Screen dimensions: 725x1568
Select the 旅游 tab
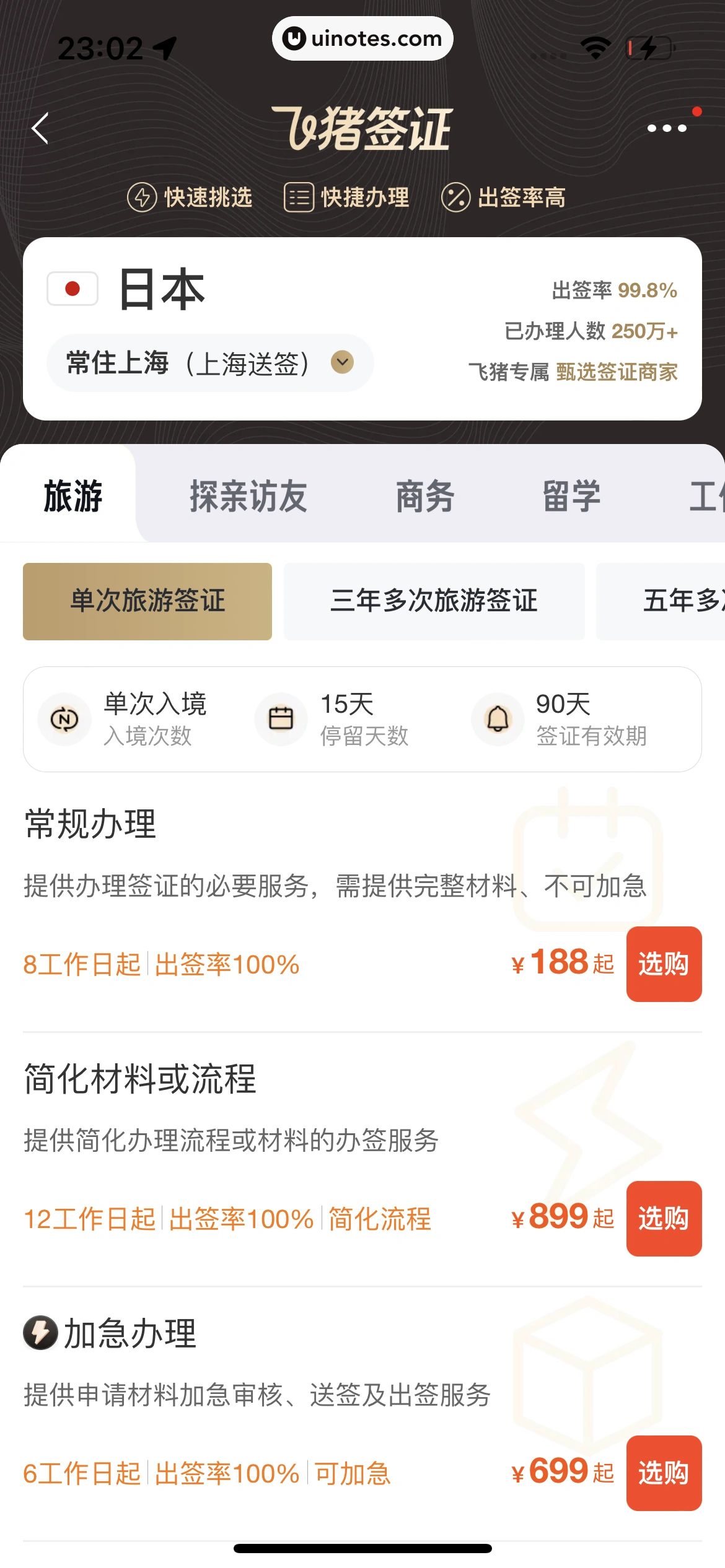click(x=72, y=496)
